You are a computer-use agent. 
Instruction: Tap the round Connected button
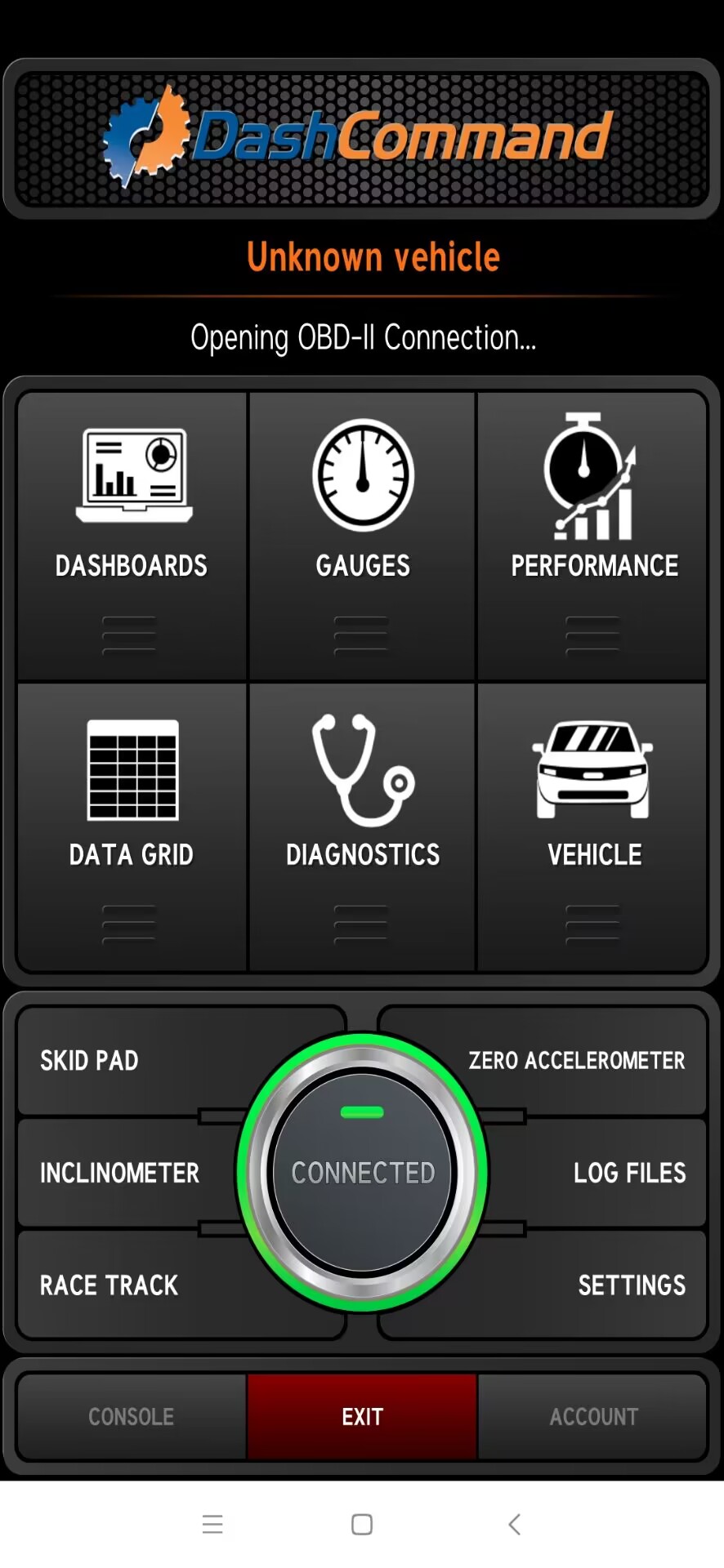pyautogui.click(x=362, y=1173)
